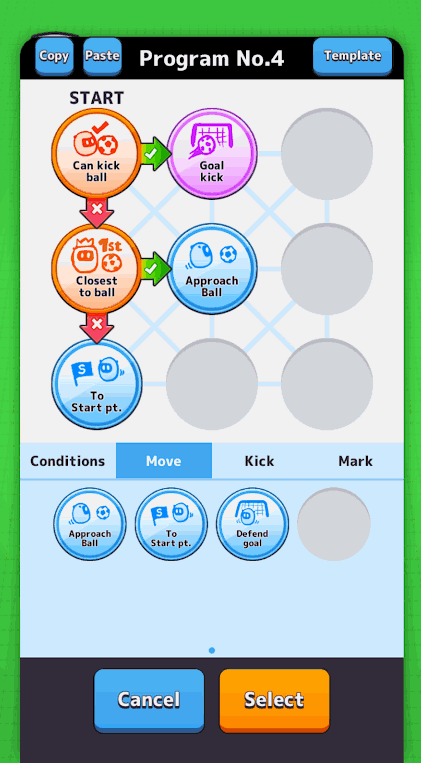Viewport: 421px width, 763px height.
Task: Pick Approach Ball from the Move palette
Action: click(x=90, y=524)
